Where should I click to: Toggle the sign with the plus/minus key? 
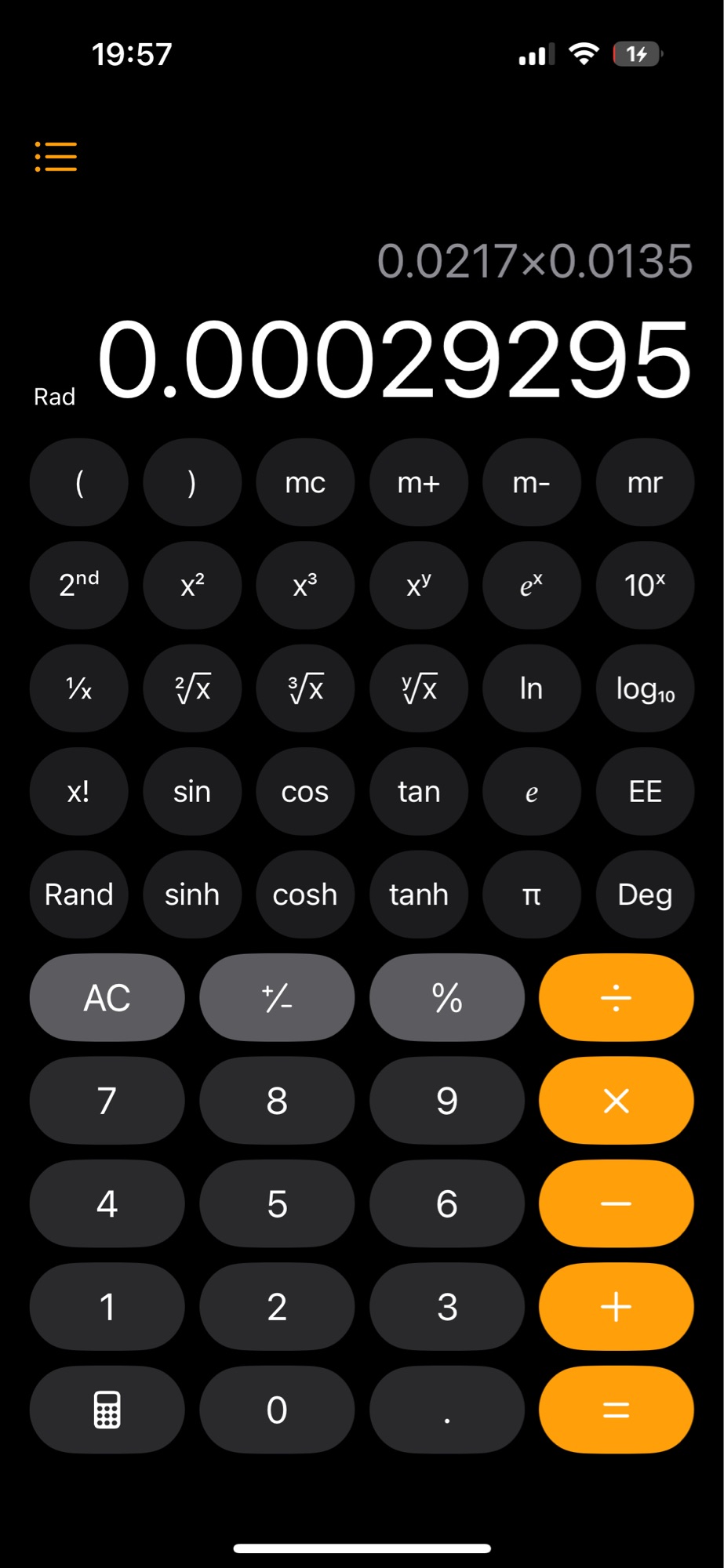(277, 997)
